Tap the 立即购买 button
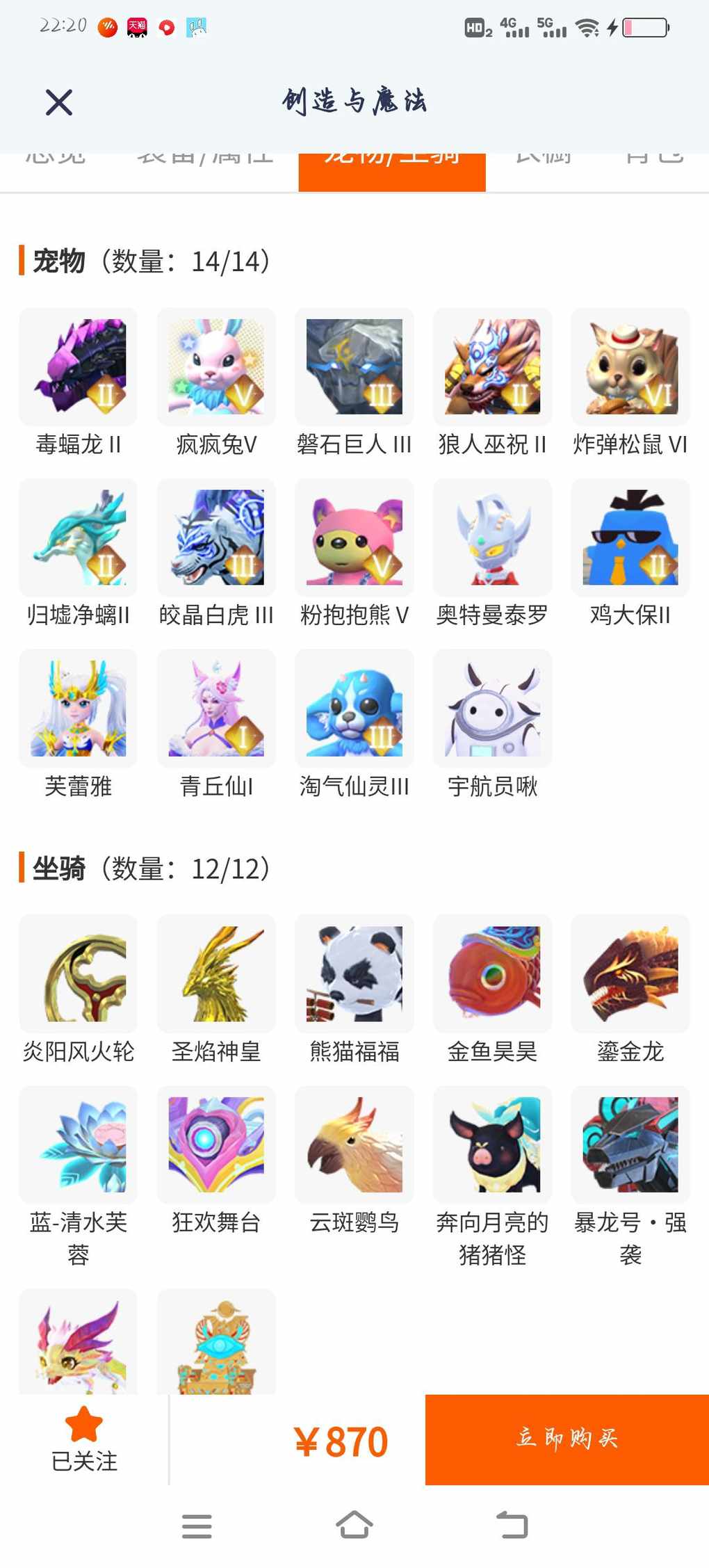The height and width of the screenshot is (1568, 709). coord(567,1439)
